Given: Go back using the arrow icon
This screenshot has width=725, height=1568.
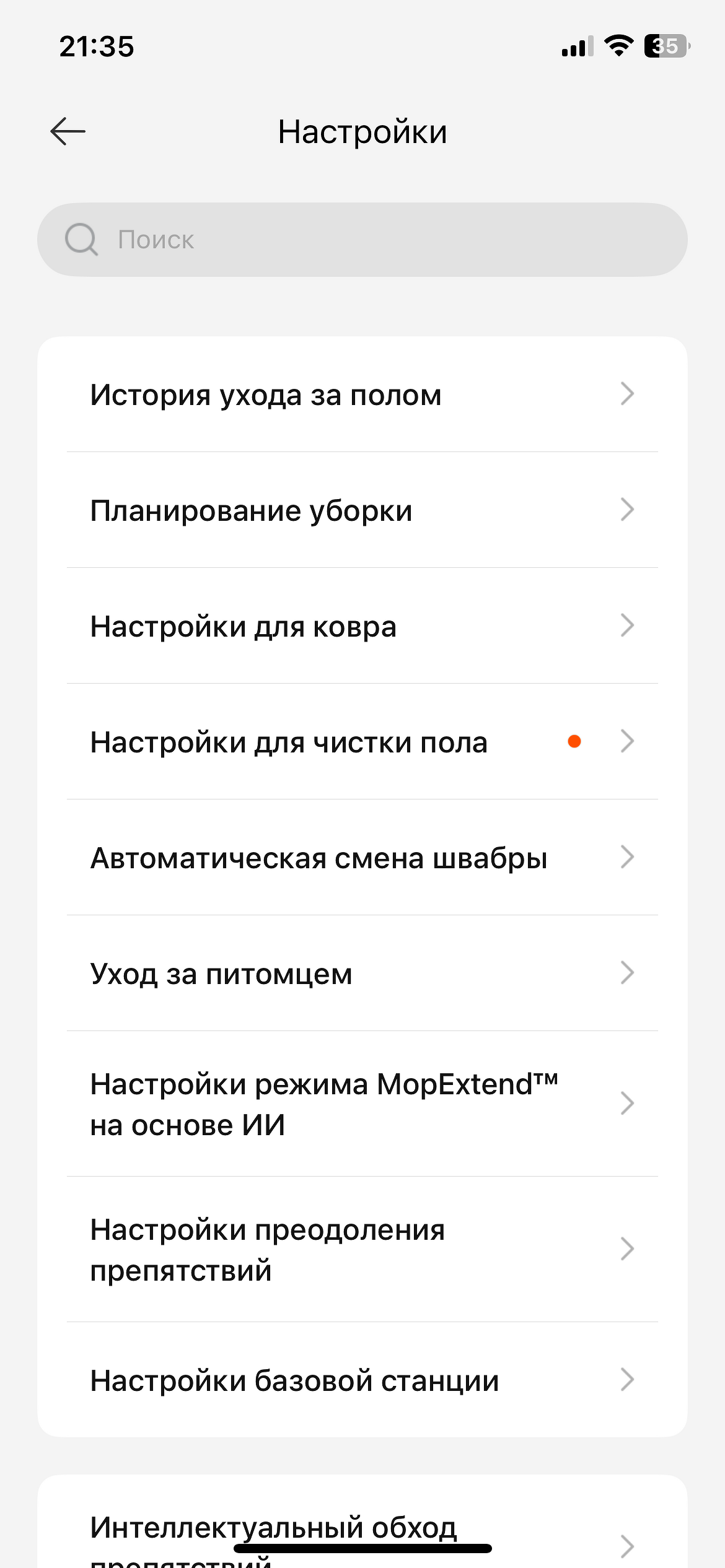Looking at the screenshot, I should (x=68, y=131).
